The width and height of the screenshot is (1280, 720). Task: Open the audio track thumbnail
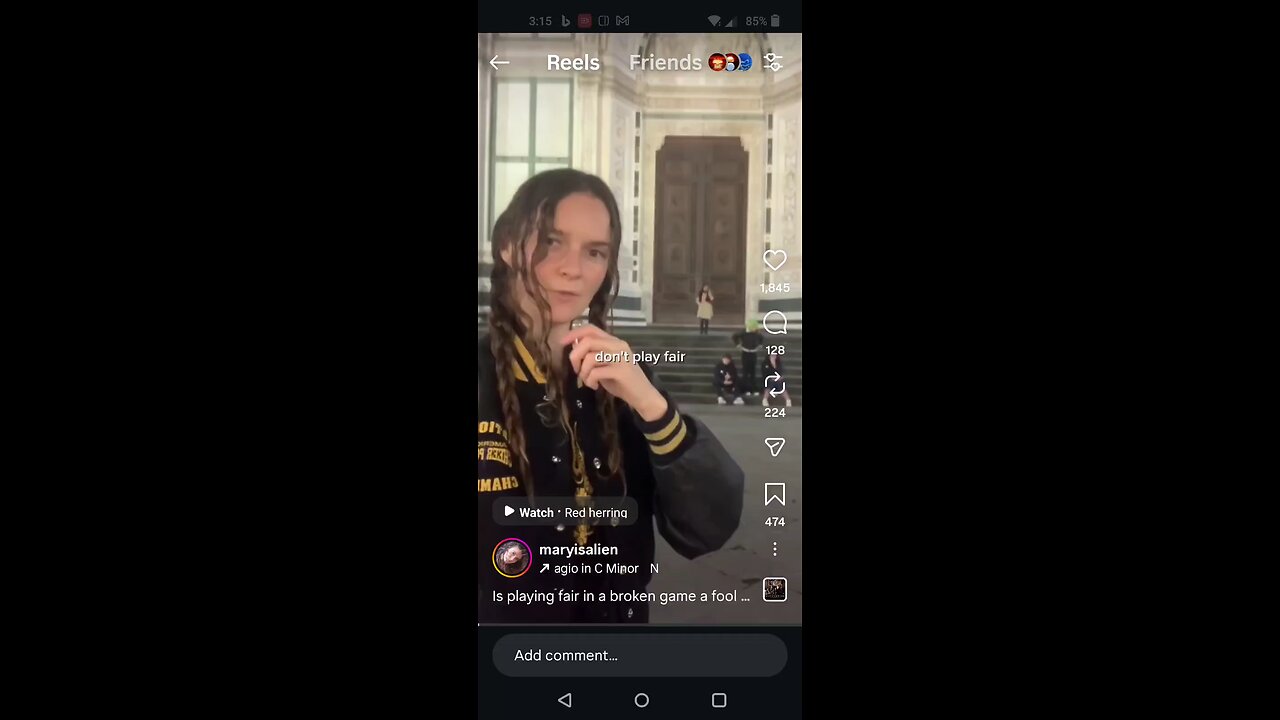[x=775, y=590]
